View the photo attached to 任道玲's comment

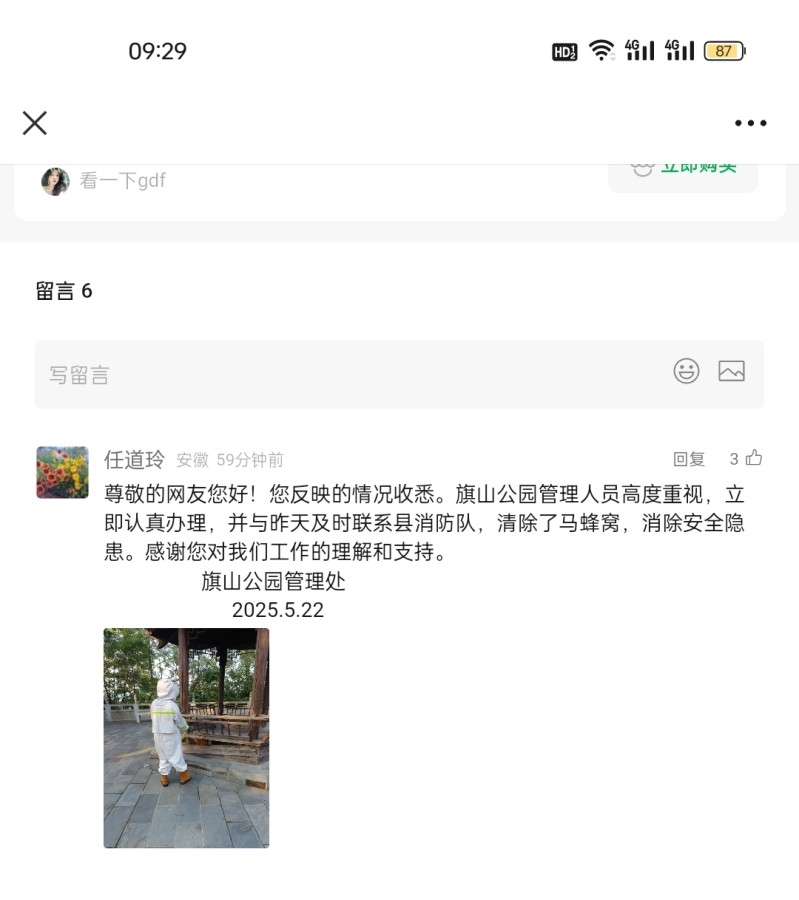pos(186,737)
